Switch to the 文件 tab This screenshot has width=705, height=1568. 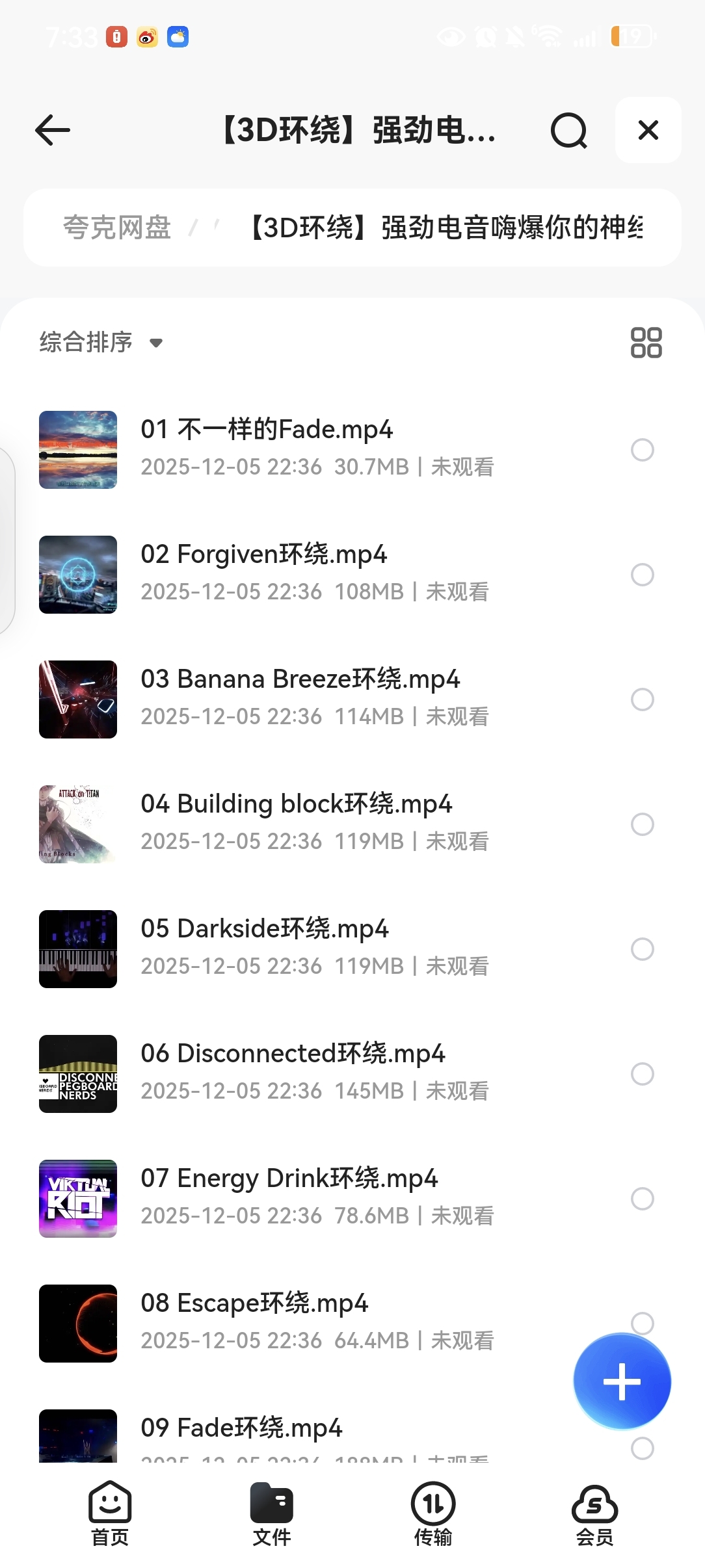click(272, 1513)
